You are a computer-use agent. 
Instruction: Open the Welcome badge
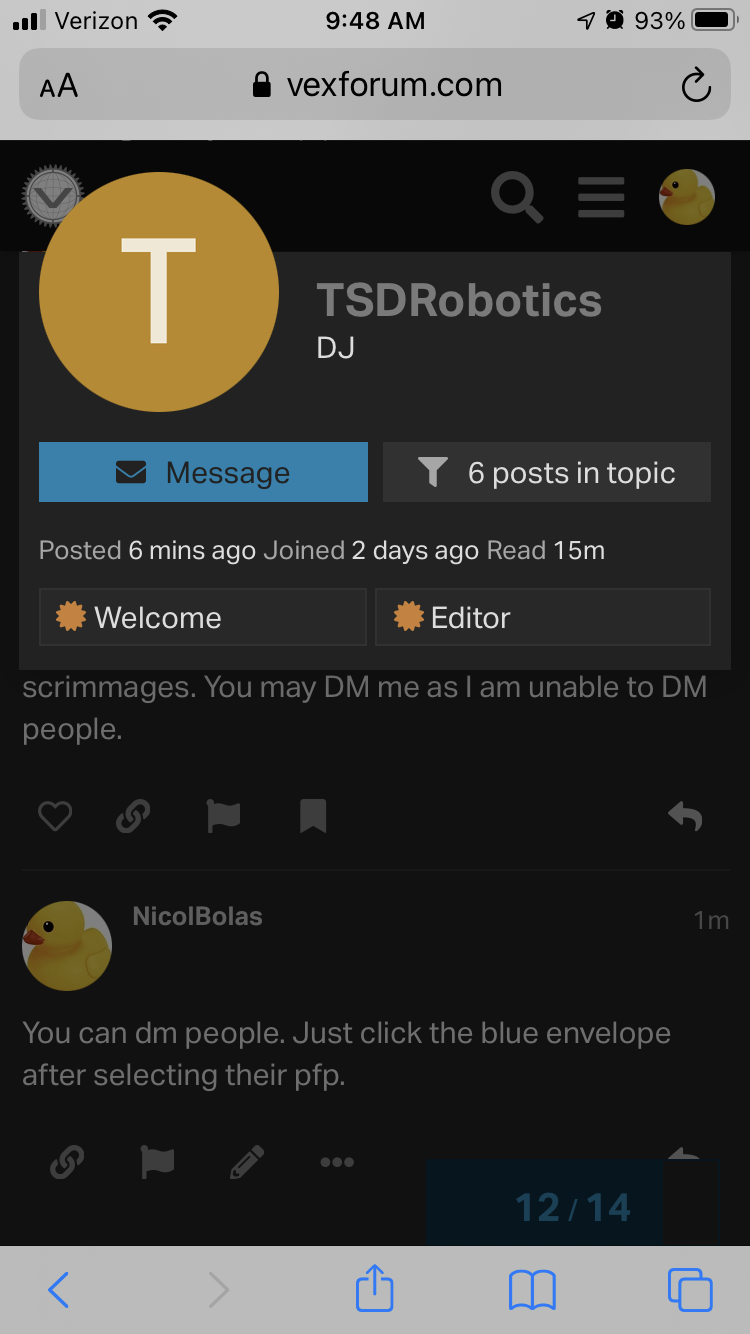[203, 617]
